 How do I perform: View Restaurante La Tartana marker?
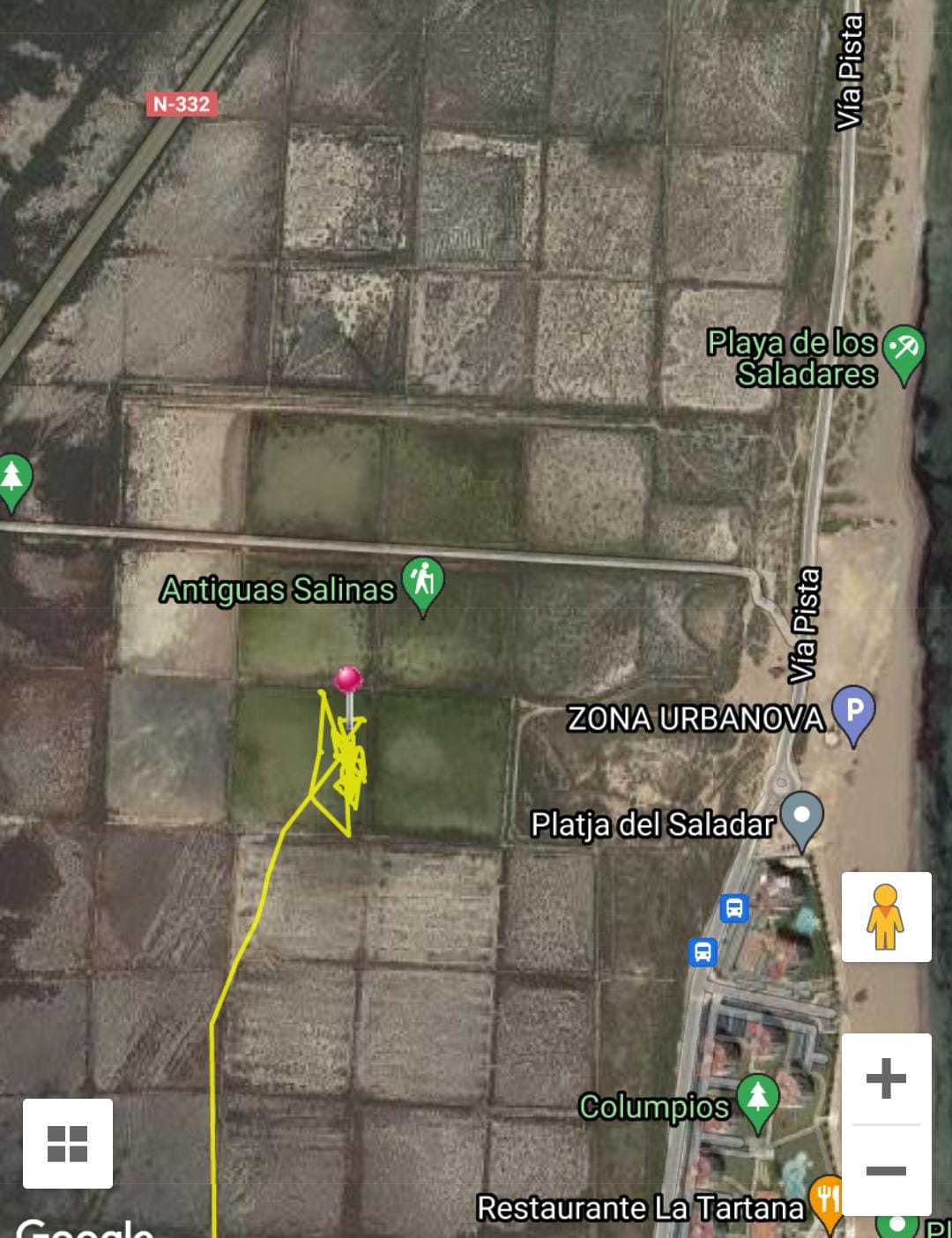828,1200
